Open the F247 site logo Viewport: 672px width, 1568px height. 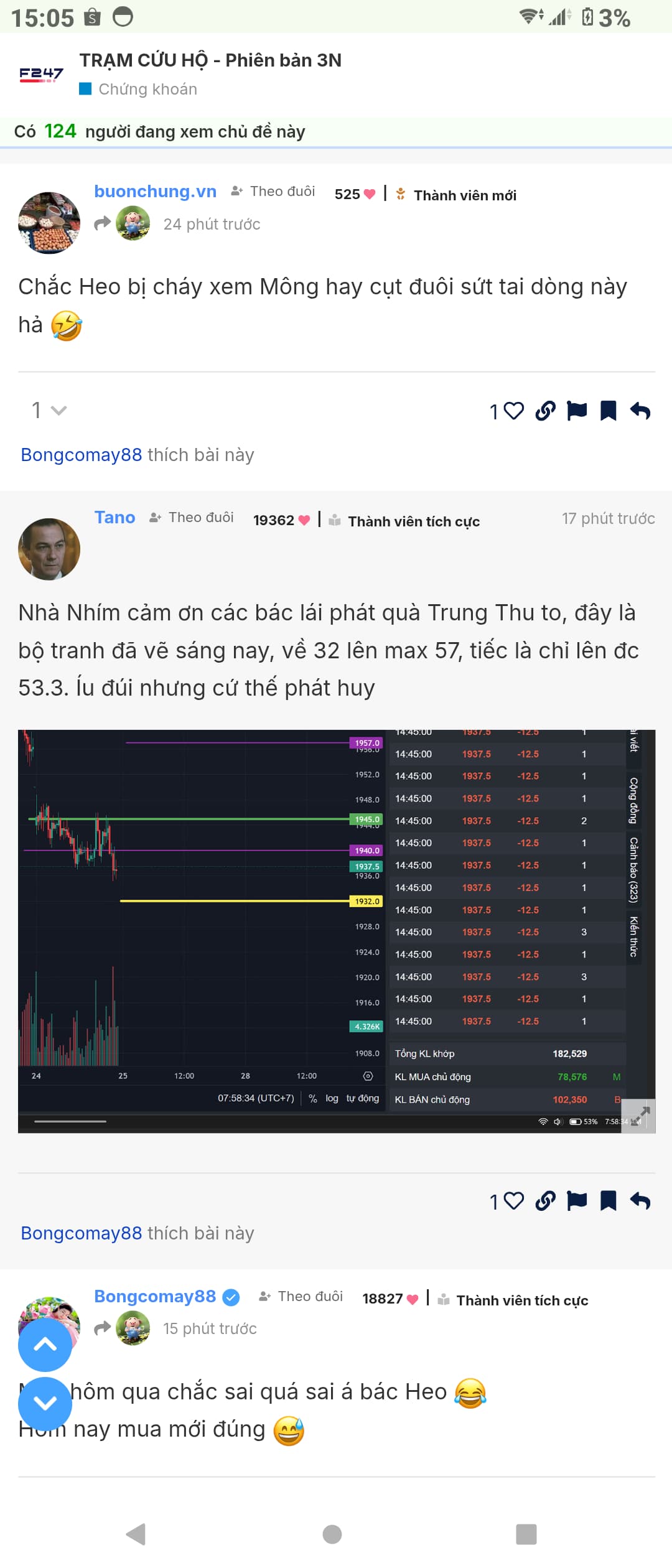tap(41, 75)
